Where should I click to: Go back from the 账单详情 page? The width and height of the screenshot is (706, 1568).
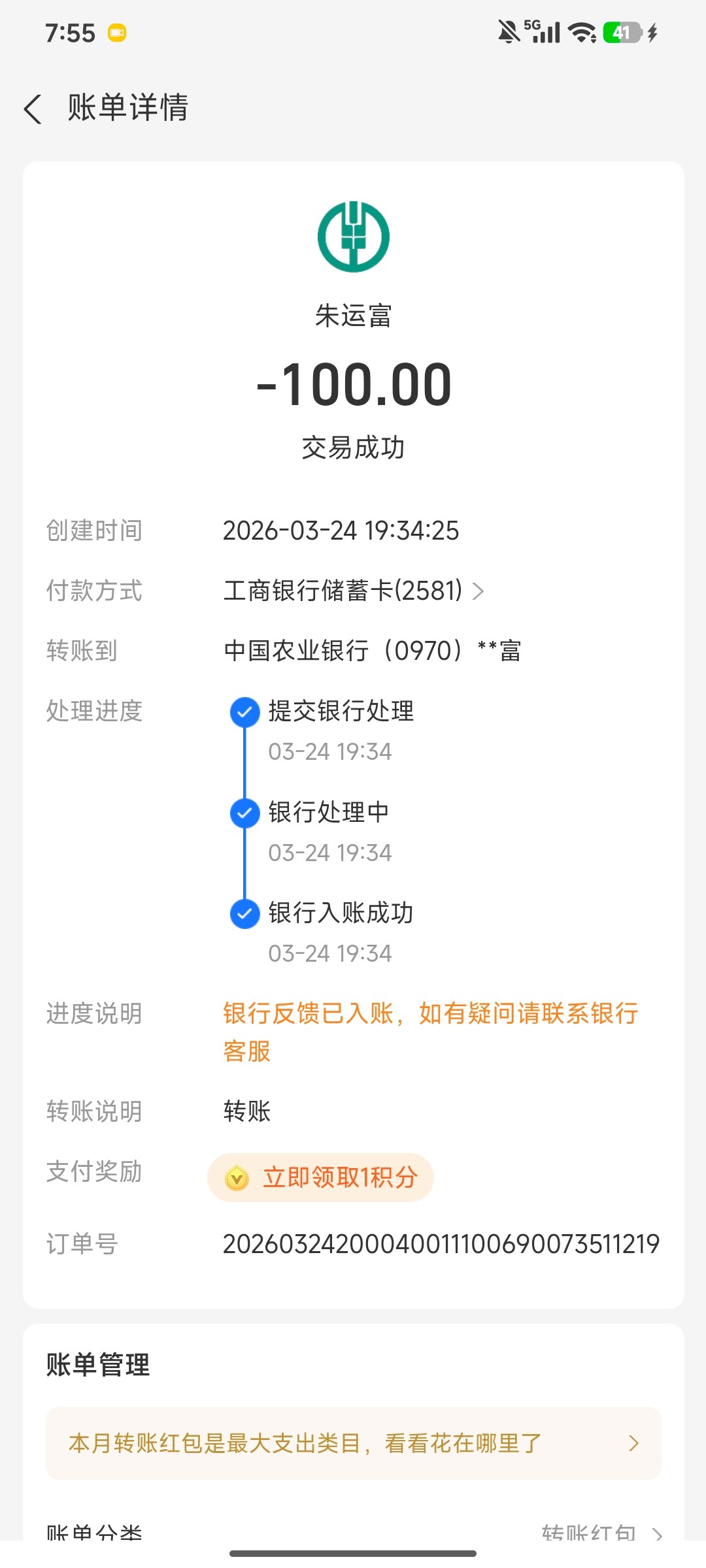(33, 108)
